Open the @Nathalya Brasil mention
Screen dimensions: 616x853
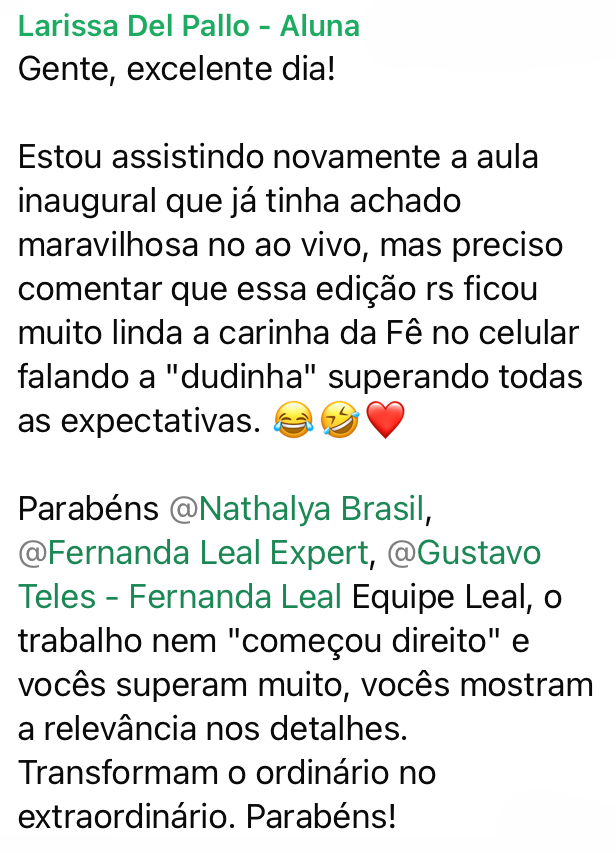(x=298, y=508)
